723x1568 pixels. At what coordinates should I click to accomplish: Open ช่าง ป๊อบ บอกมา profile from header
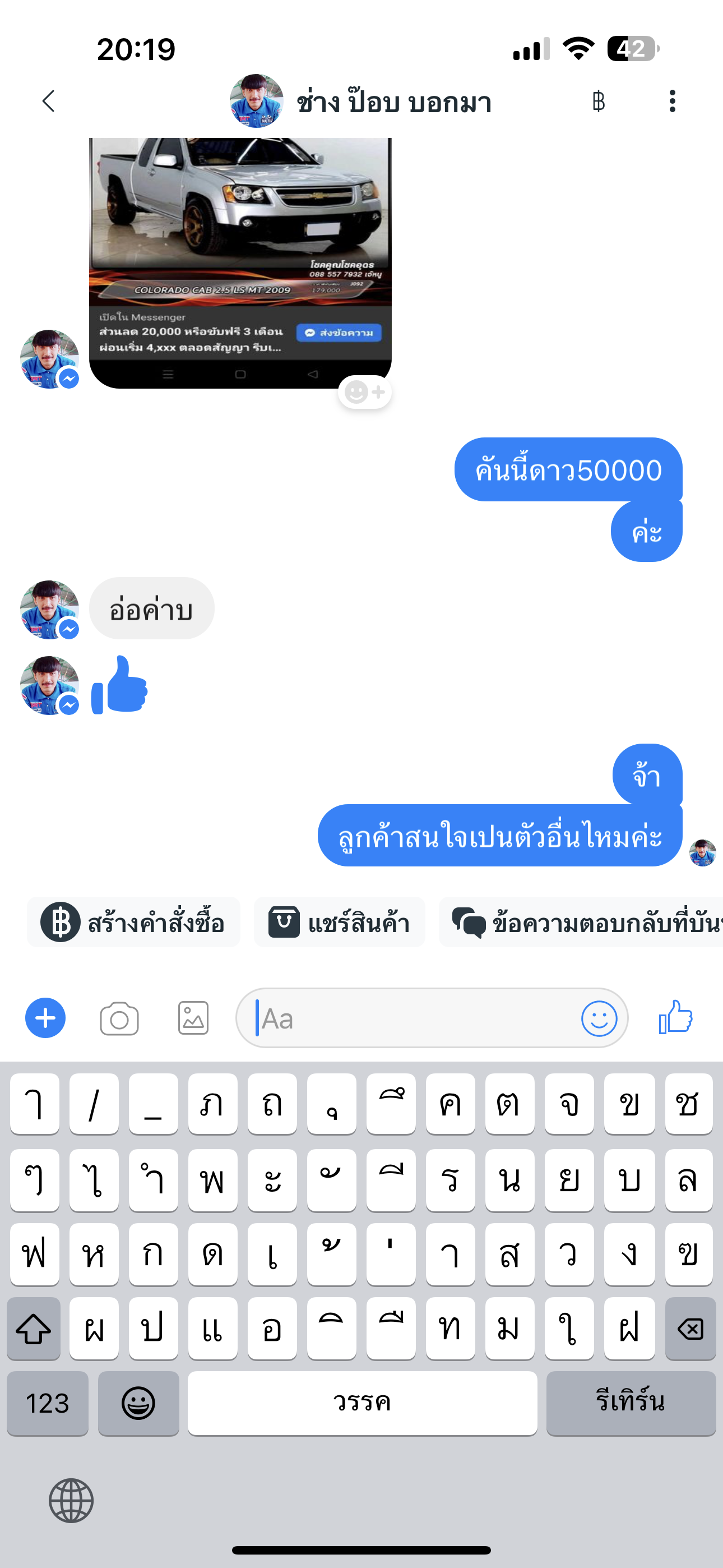click(361, 101)
